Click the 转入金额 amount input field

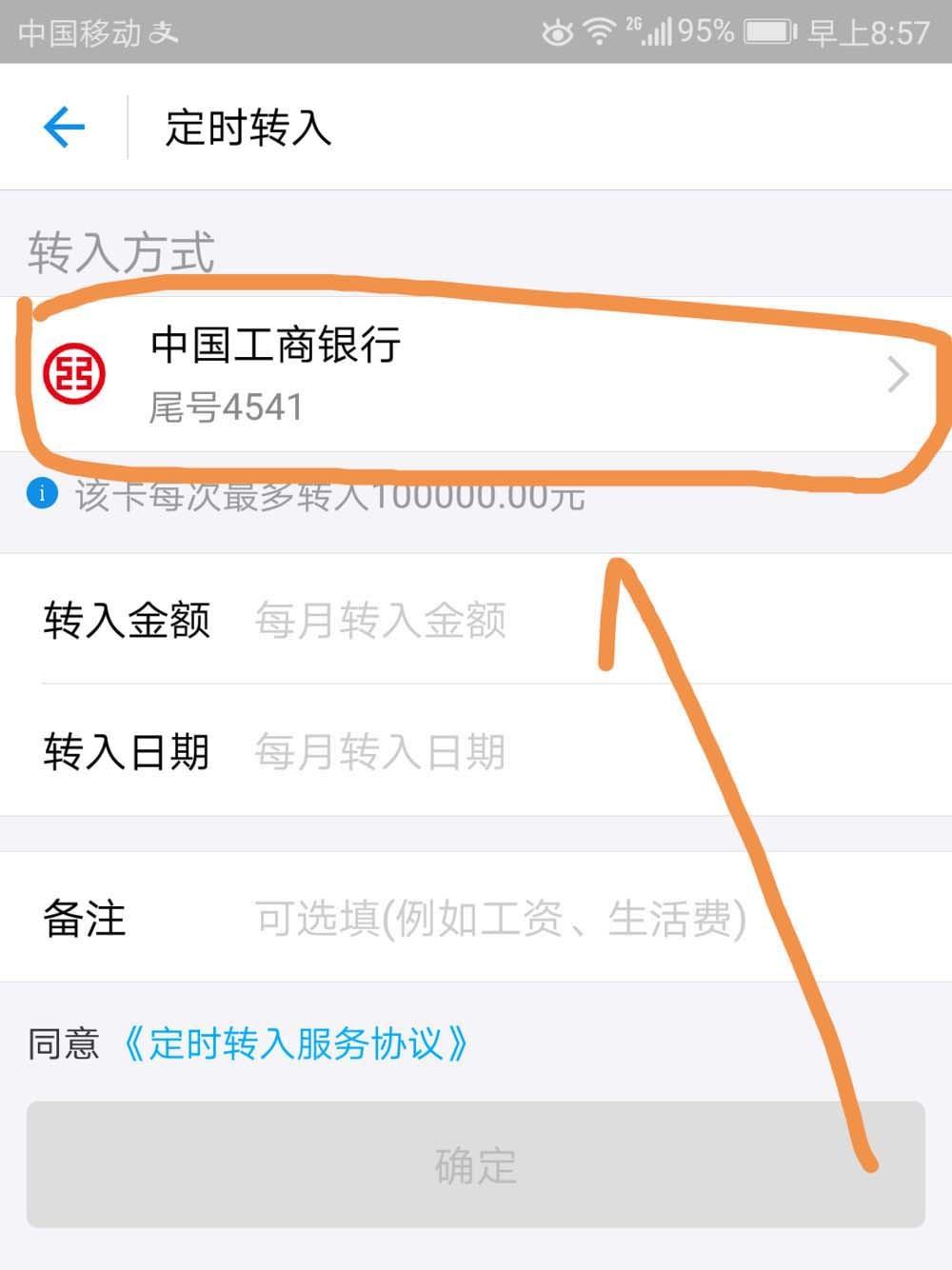379,621
